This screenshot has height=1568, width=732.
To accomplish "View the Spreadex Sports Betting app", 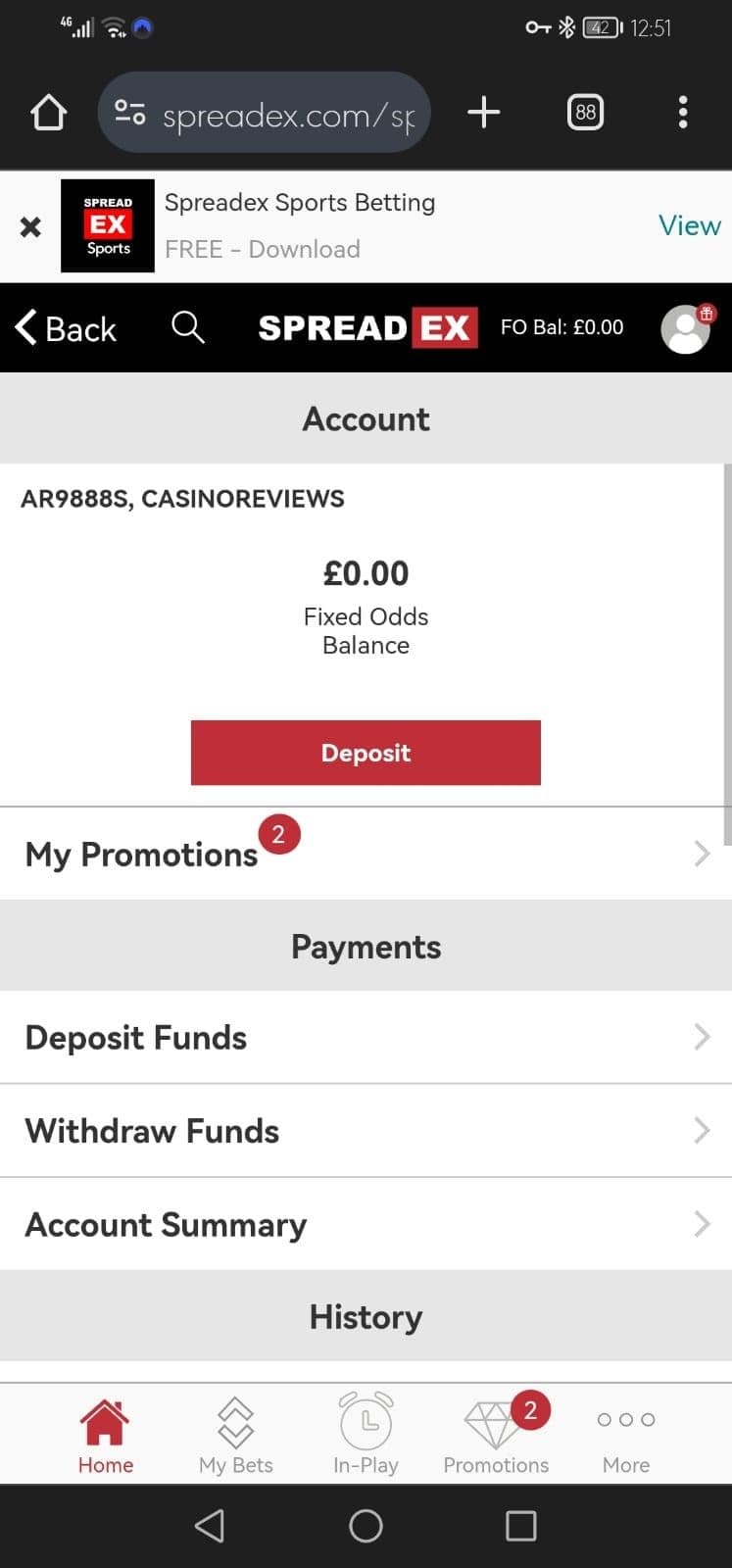I will click(689, 225).
